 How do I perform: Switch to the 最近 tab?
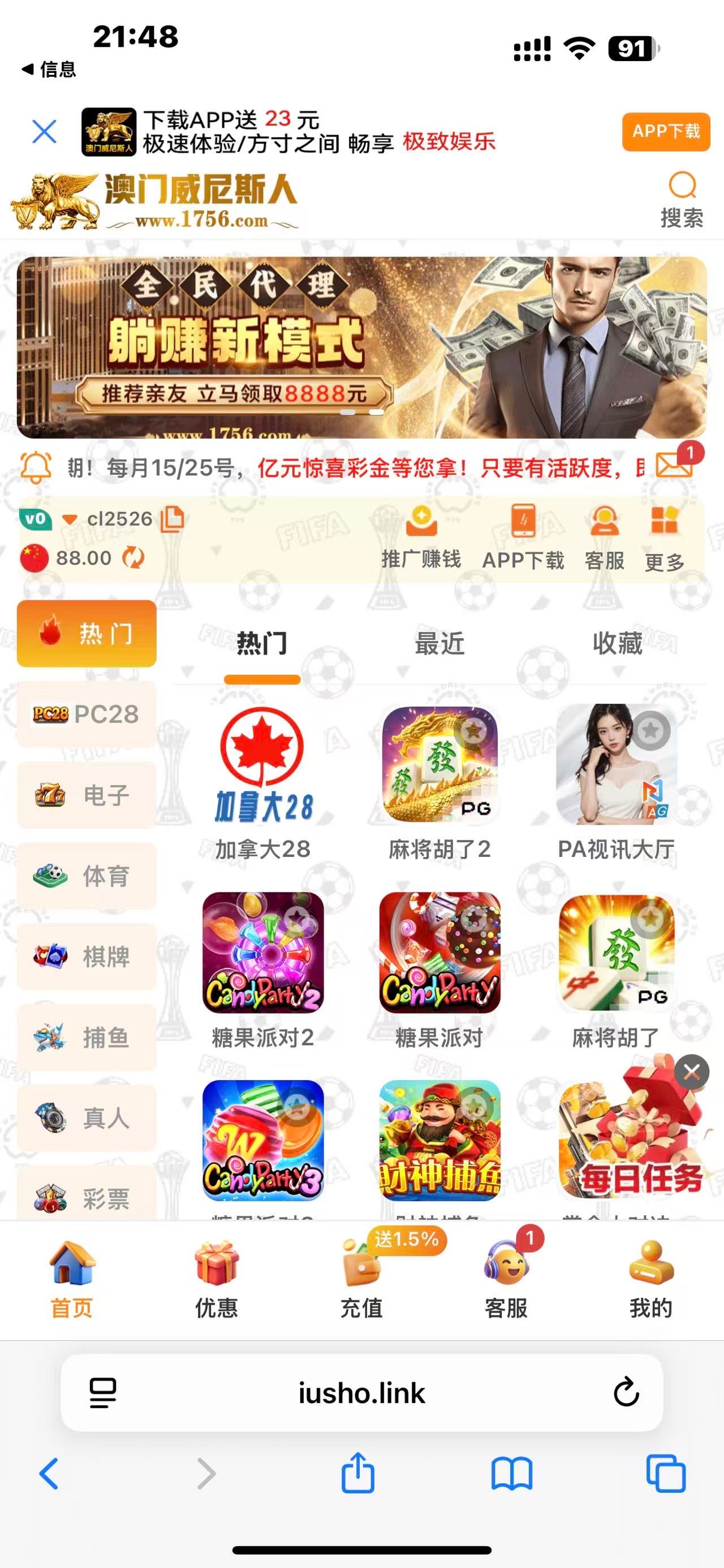(439, 643)
